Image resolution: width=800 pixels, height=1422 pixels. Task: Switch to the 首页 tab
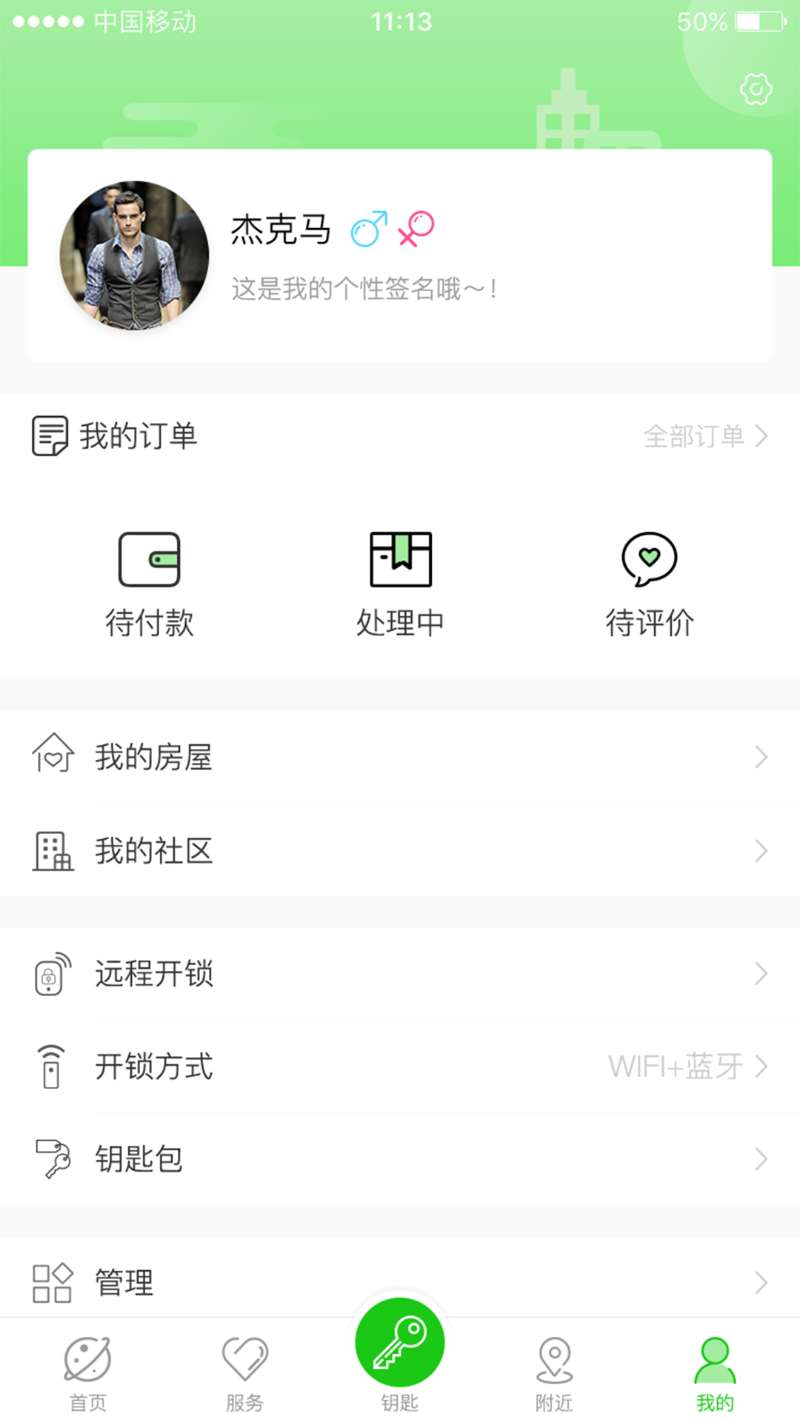(87, 1373)
